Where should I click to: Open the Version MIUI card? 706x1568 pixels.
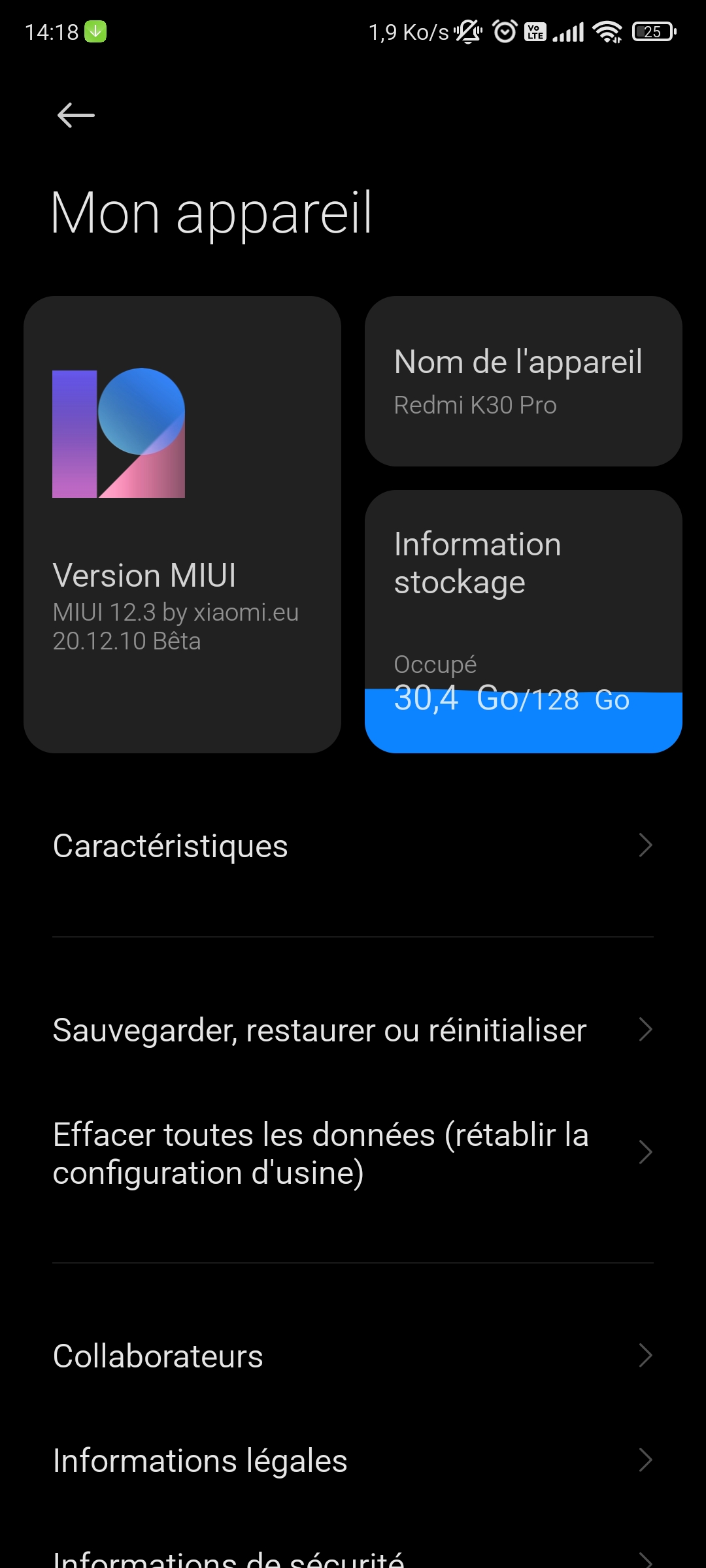[182, 525]
